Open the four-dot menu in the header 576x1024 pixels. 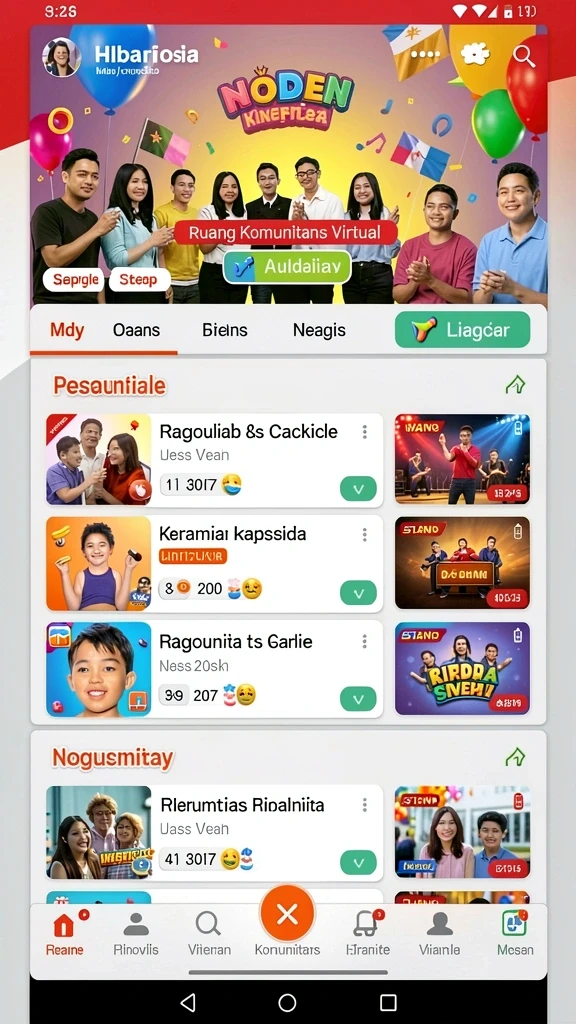pos(425,54)
